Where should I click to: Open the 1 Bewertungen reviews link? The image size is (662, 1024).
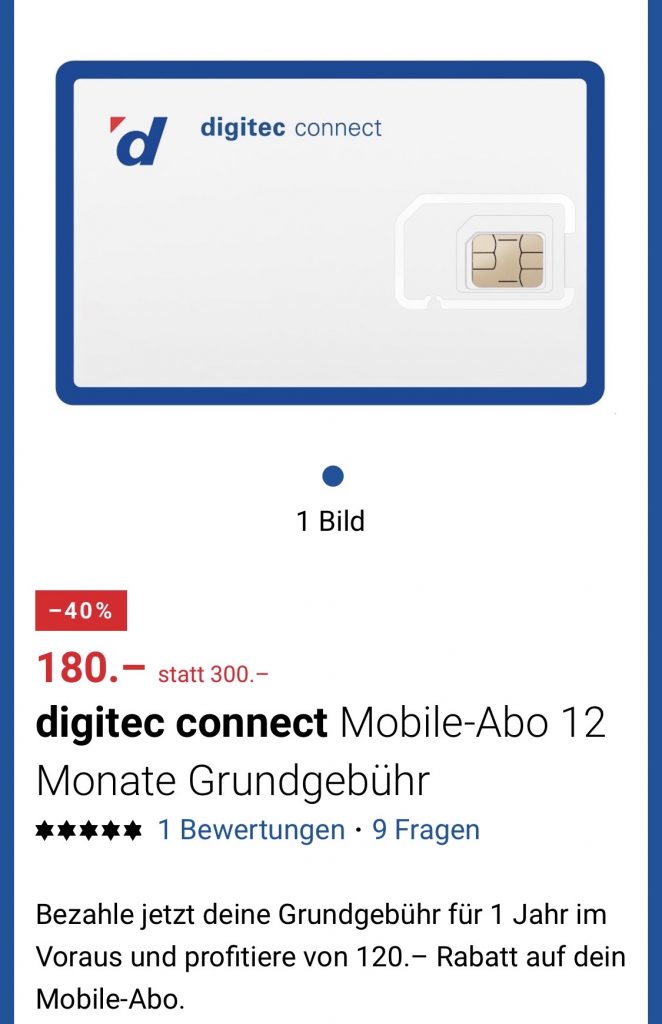250,830
